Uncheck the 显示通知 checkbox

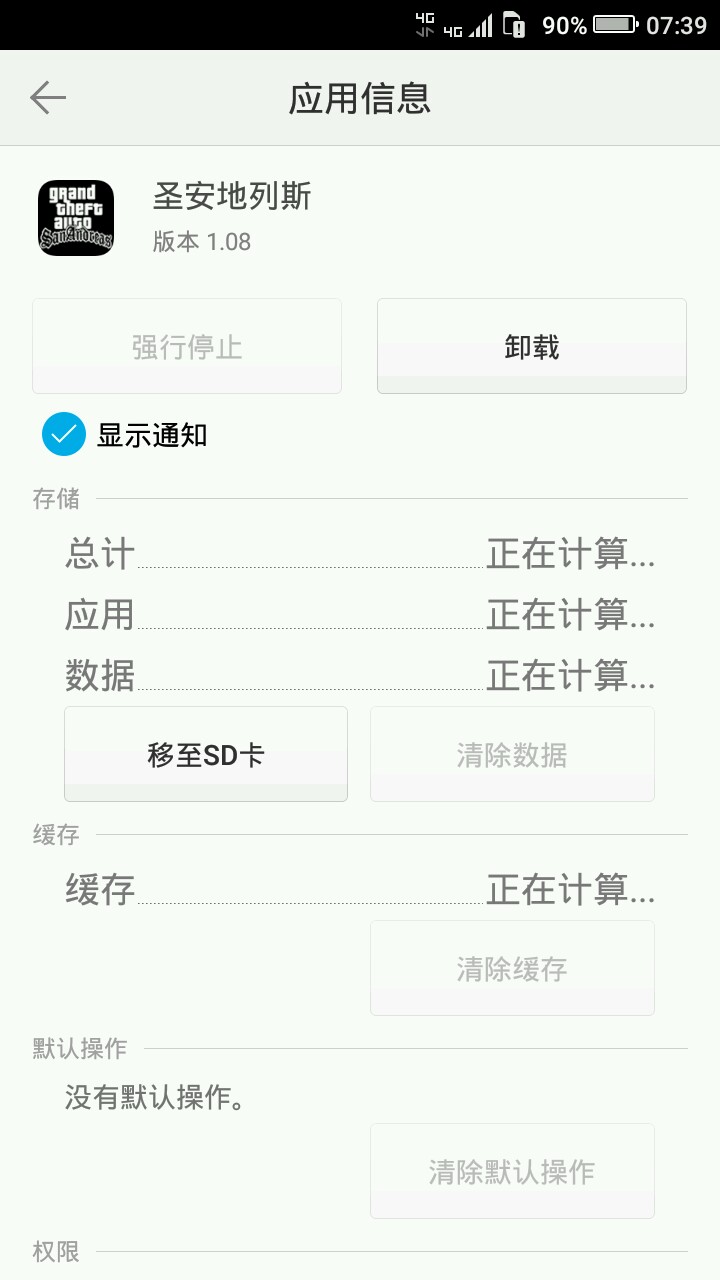(x=64, y=435)
